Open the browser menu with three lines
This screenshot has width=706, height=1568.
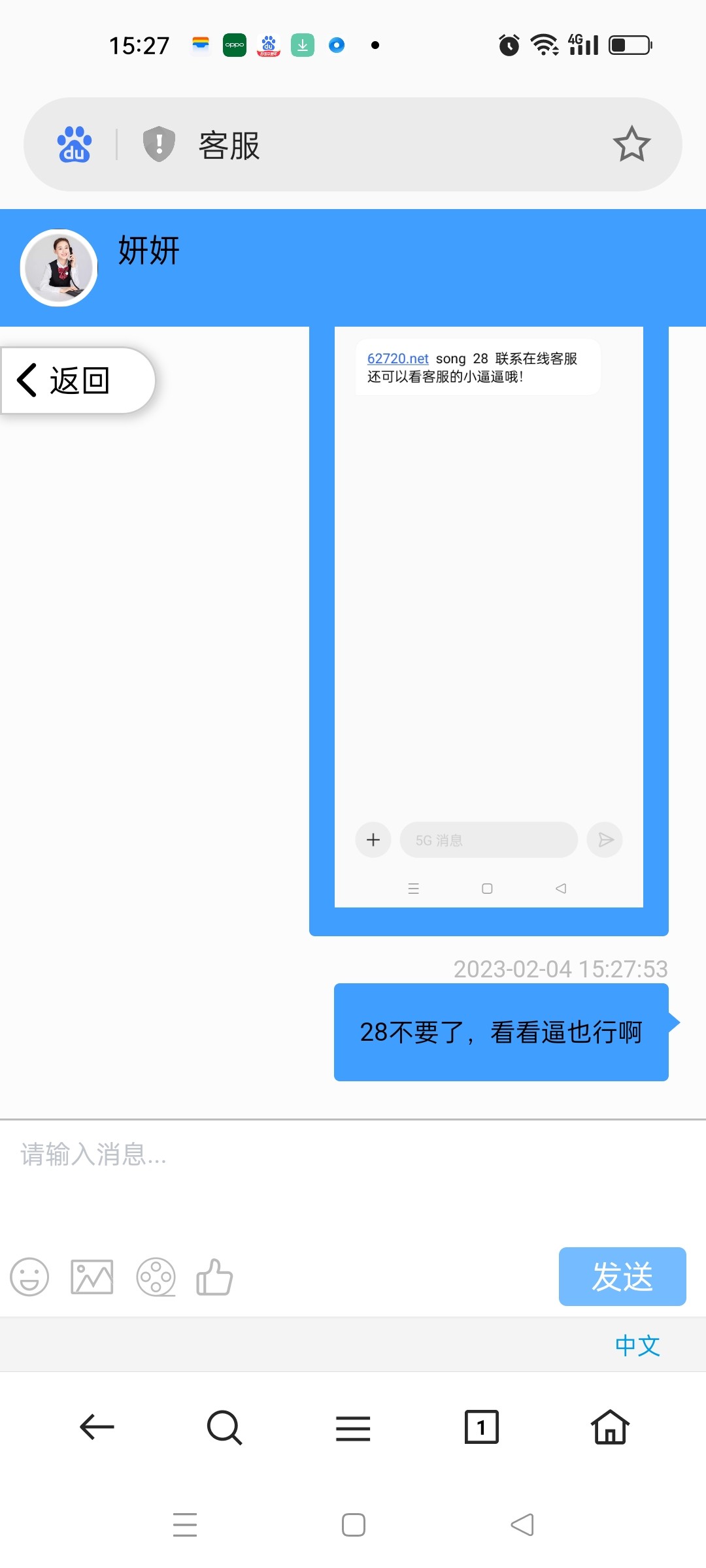click(353, 1428)
